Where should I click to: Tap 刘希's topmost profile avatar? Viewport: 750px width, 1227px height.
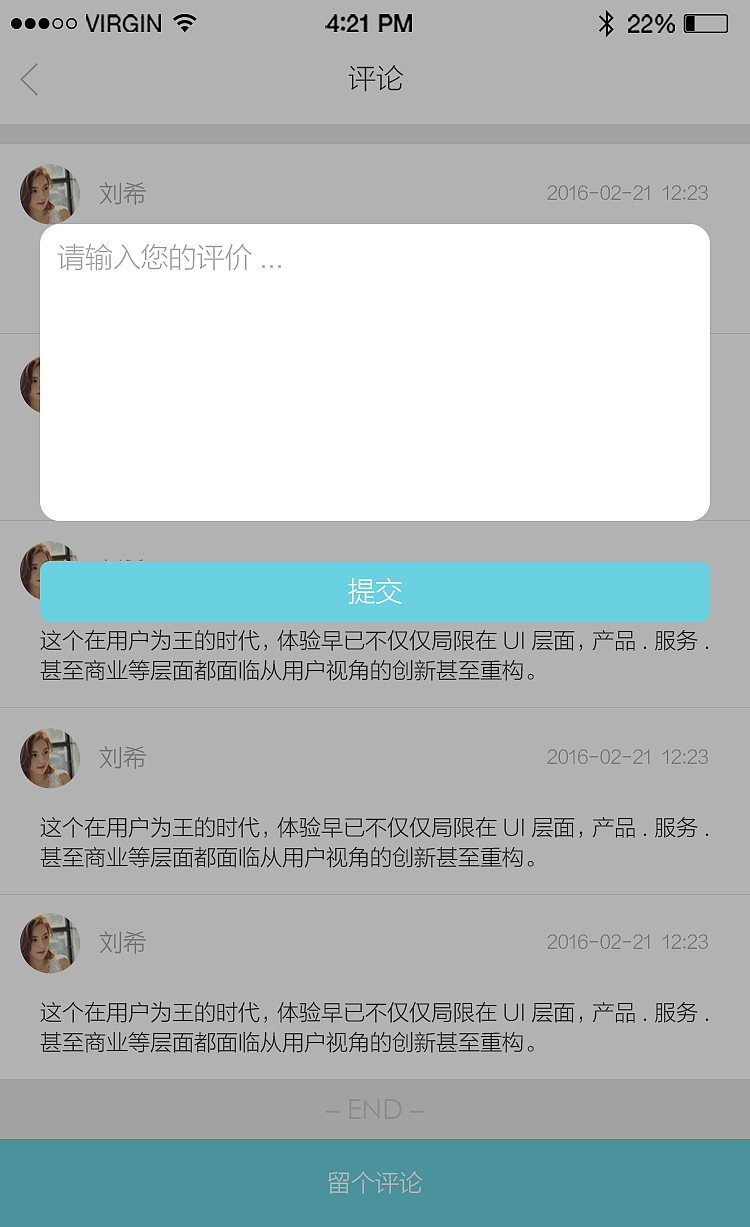click(x=50, y=194)
